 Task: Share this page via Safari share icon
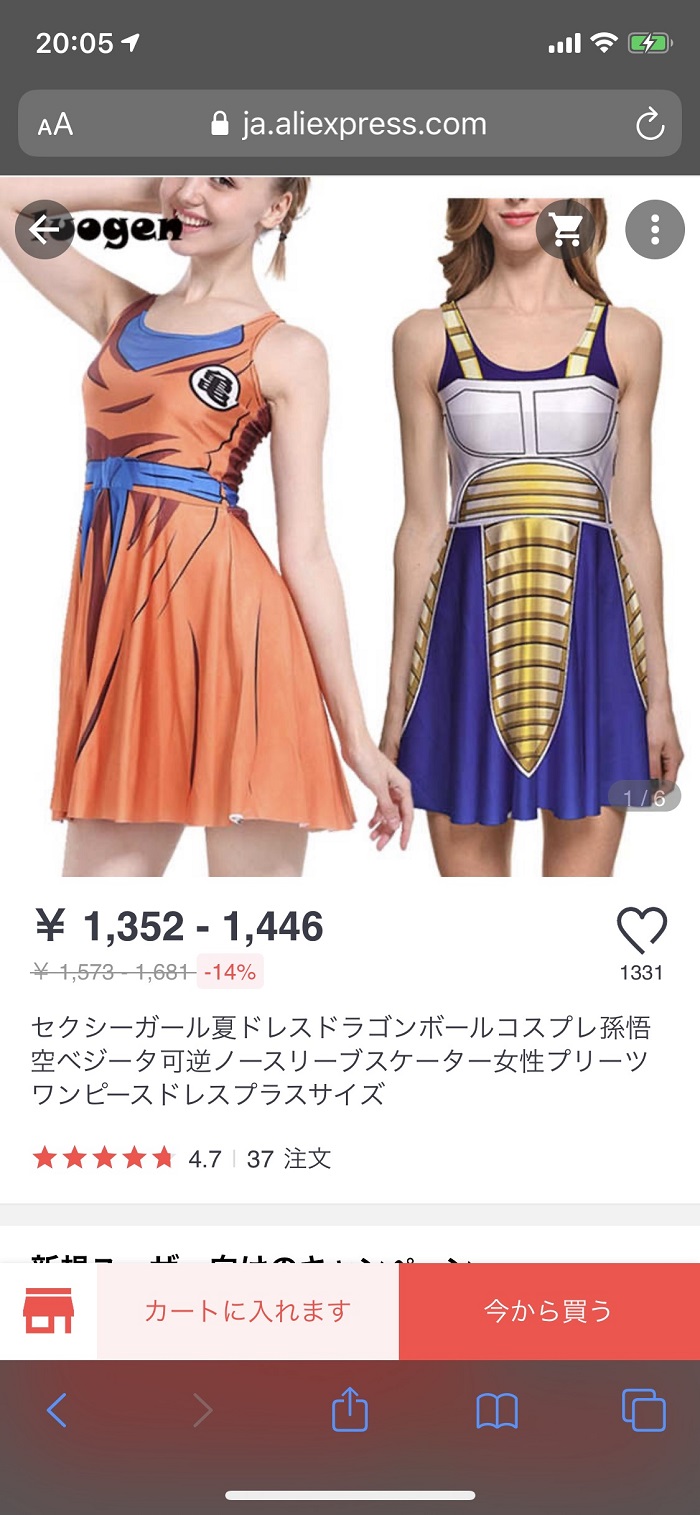click(350, 1411)
